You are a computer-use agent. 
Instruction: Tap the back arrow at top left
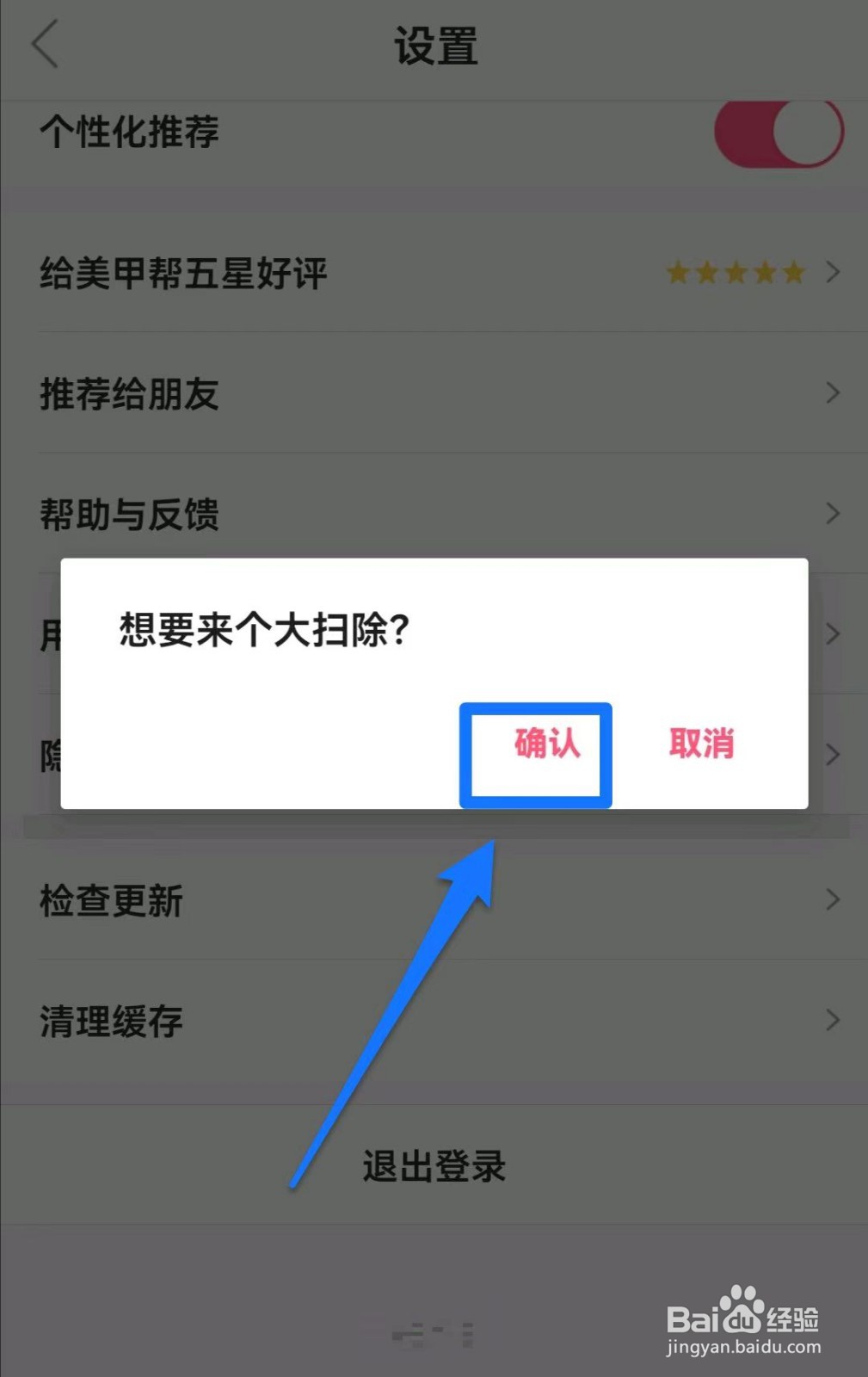45,45
